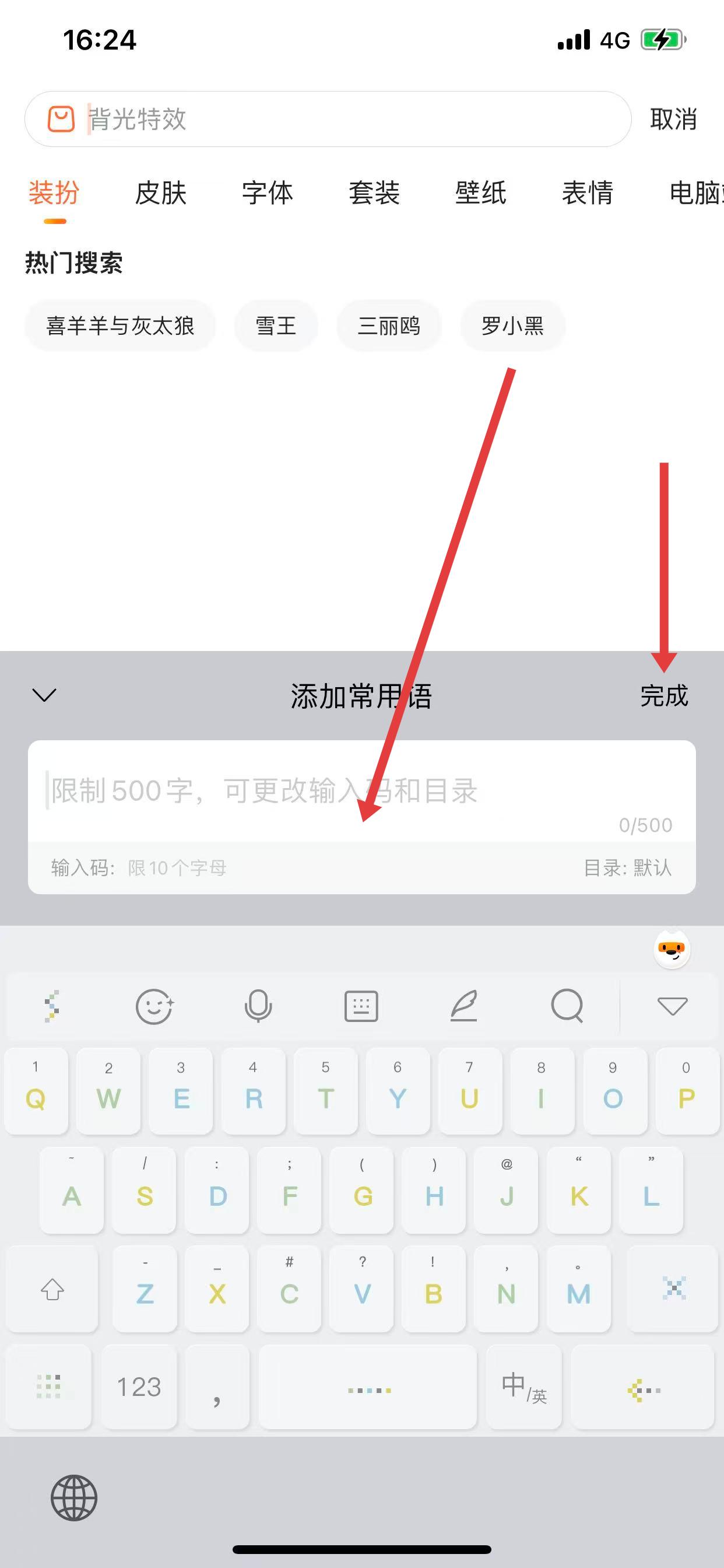Edit the 输入码 field

click(x=177, y=868)
